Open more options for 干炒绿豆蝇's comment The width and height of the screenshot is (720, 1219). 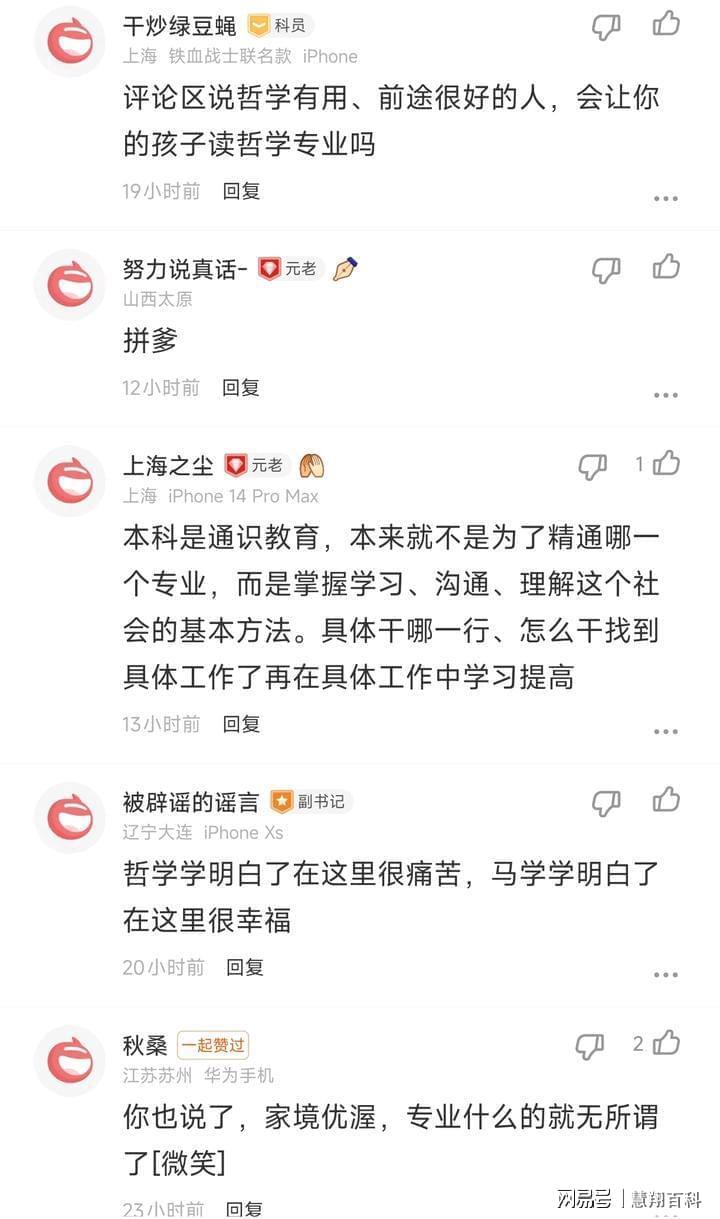(666, 198)
